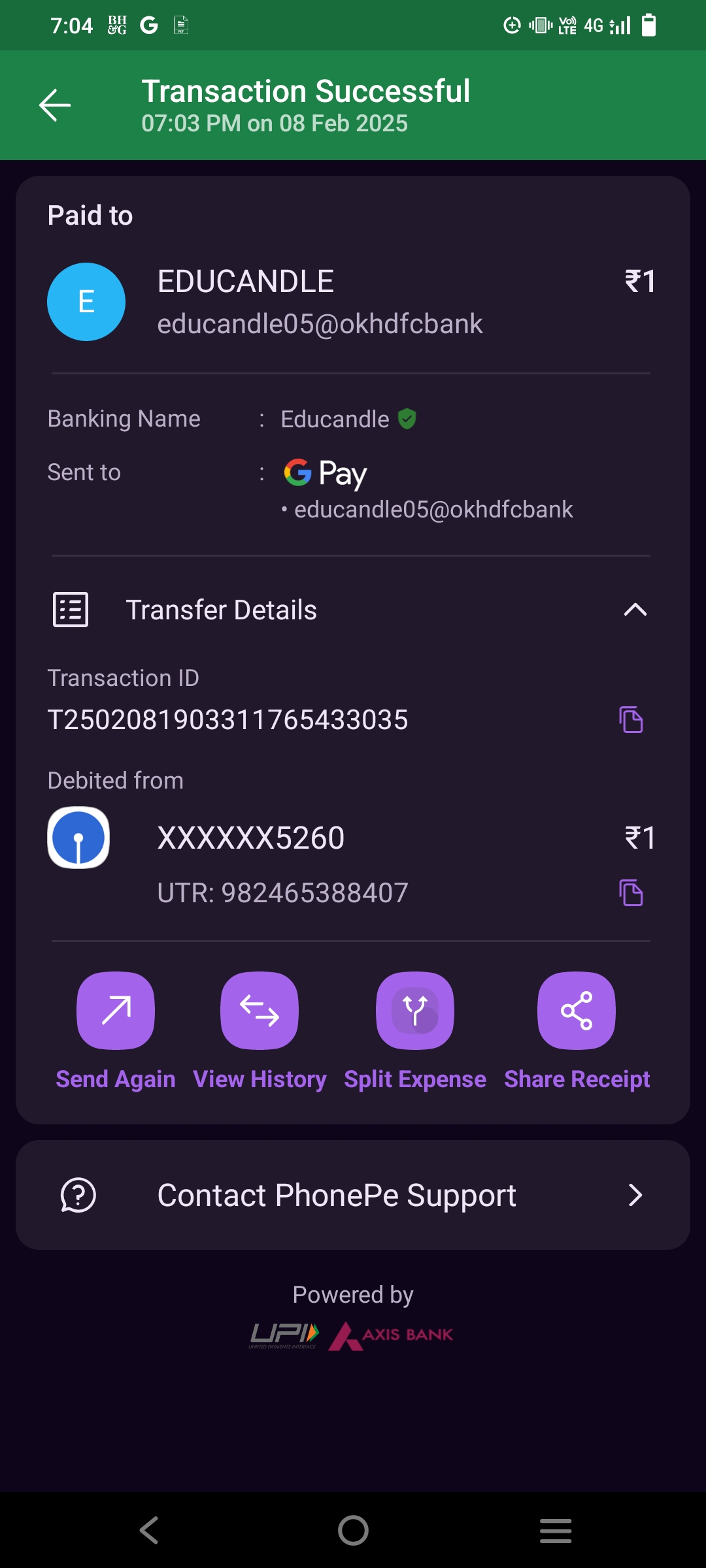Share Receipt of this transaction
The width and height of the screenshot is (706, 1568).
(x=577, y=1011)
